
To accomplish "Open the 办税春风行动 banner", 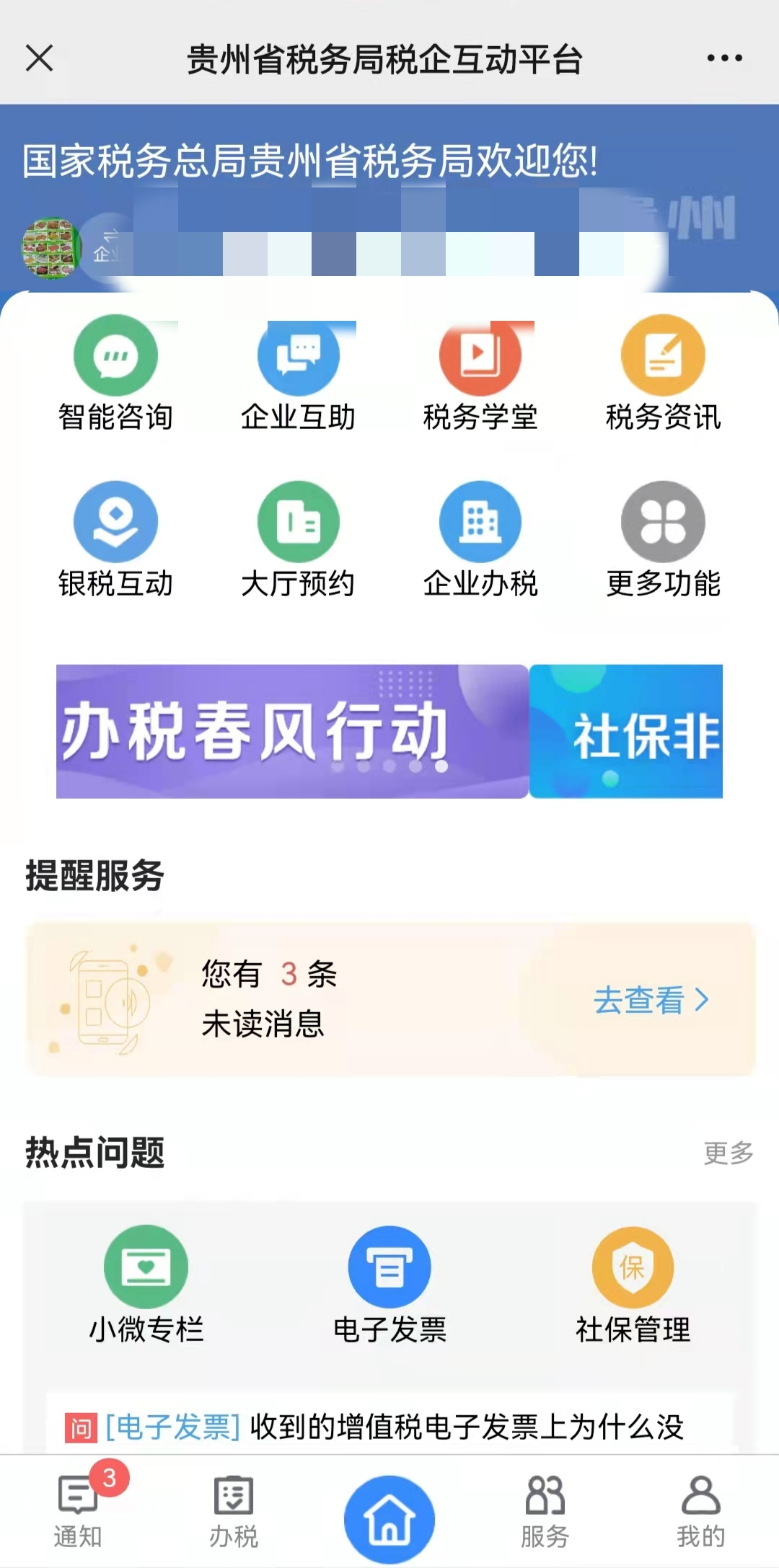I will pyautogui.click(x=292, y=731).
